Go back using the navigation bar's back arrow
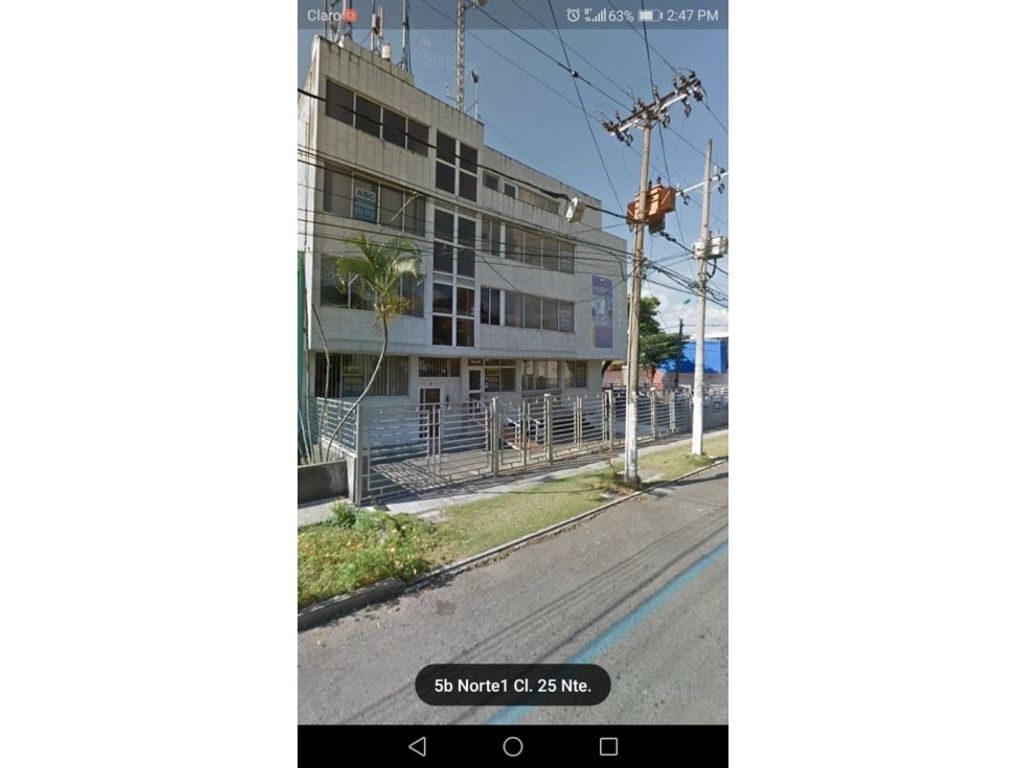The height and width of the screenshot is (768, 1024). (x=418, y=746)
